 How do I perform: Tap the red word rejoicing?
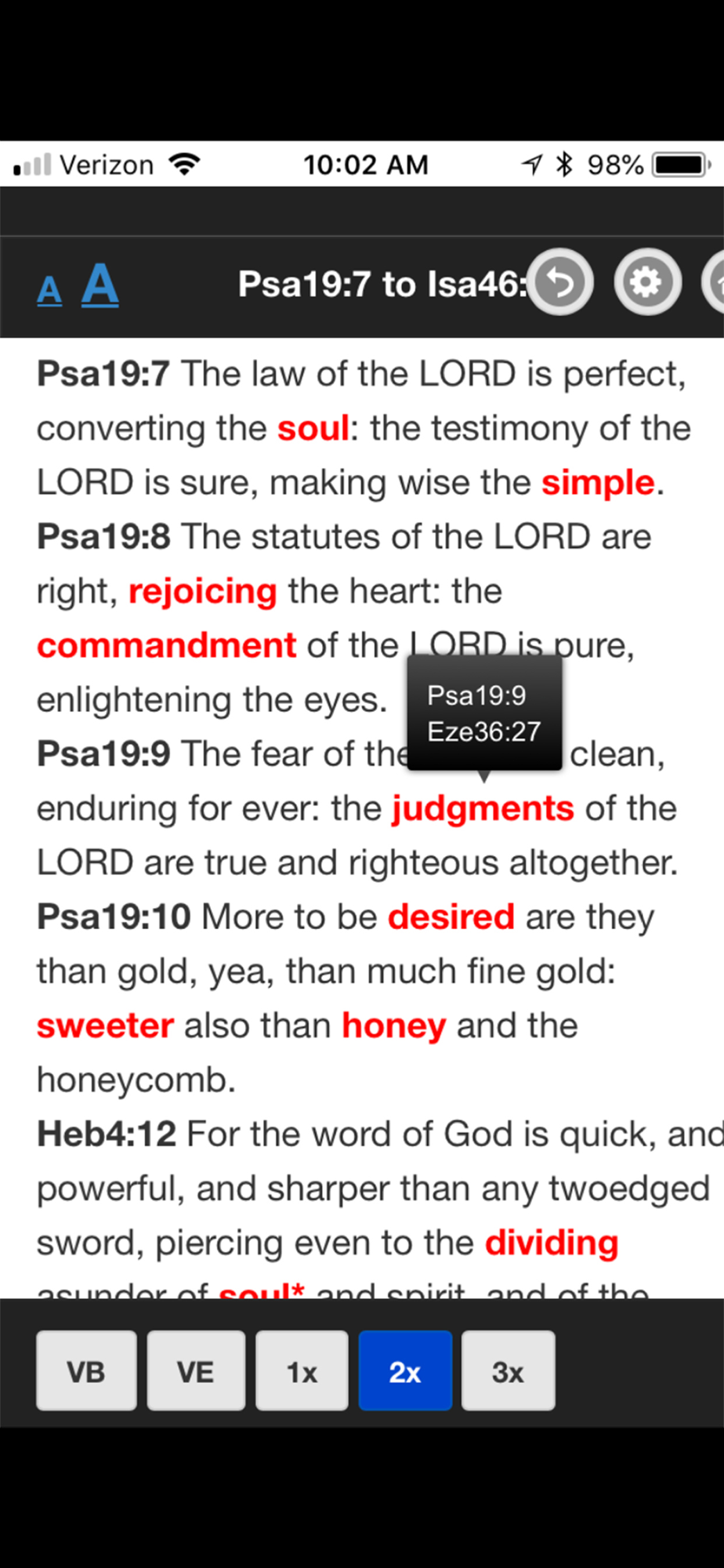(203, 591)
